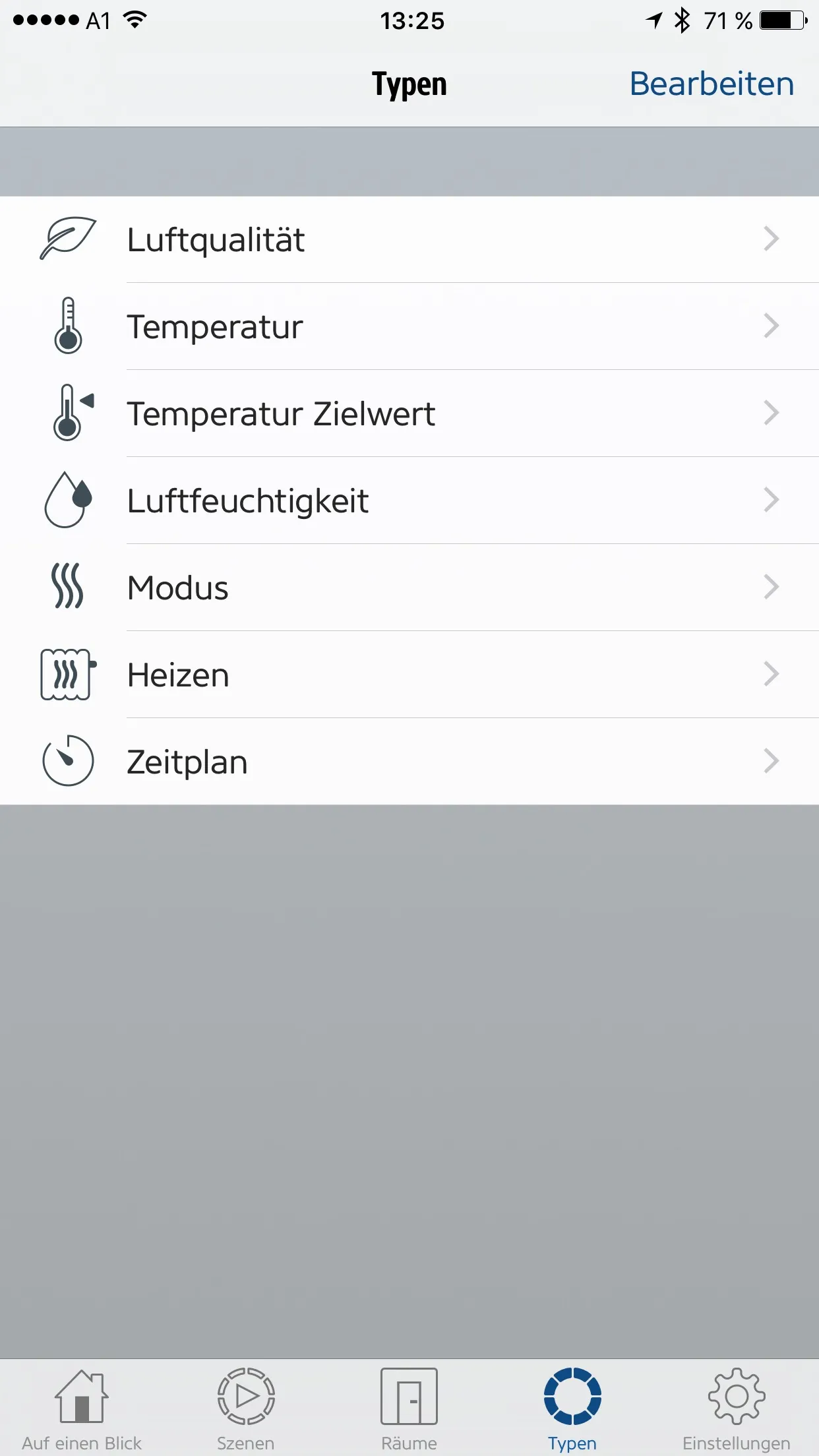Image resolution: width=819 pixels, height=1456 pixels.
Task: Open Zeitplan
Action: click(409, 762)
